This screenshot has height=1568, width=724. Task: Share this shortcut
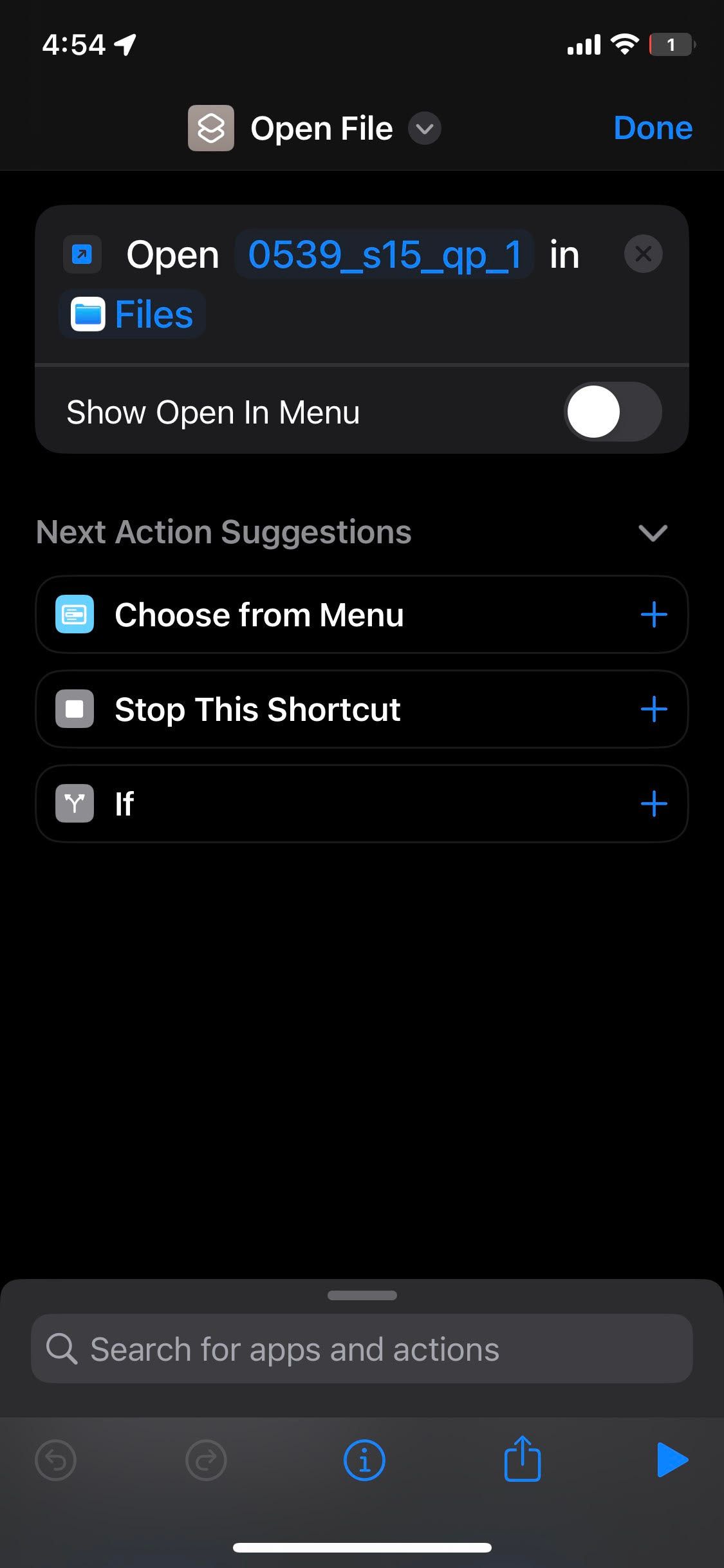pyautogui.click(x=522, y=1459)
